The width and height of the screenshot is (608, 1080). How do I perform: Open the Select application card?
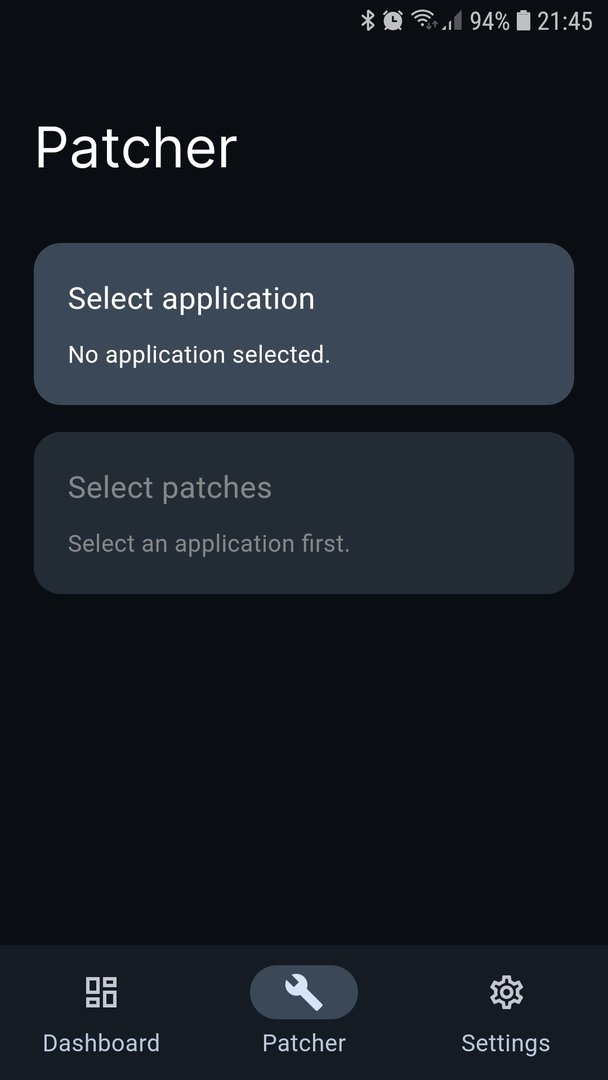point(303,323)
